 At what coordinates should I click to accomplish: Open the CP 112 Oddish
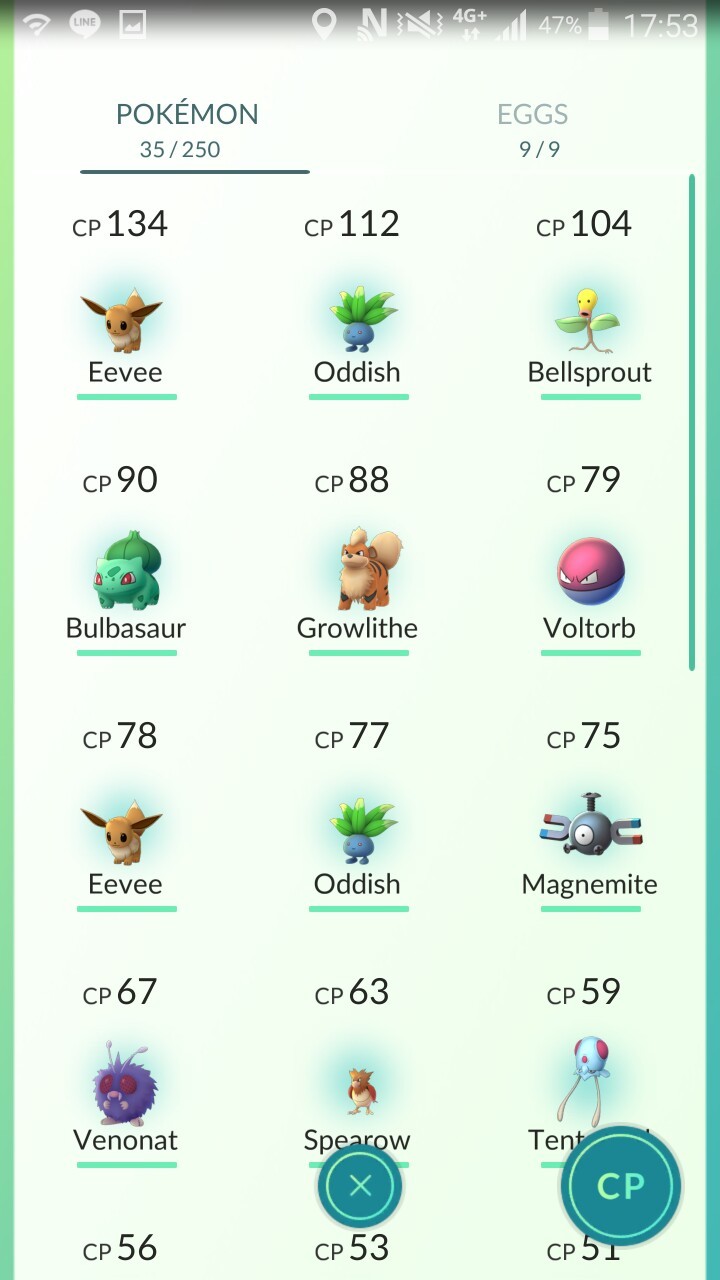coord(358,320)
